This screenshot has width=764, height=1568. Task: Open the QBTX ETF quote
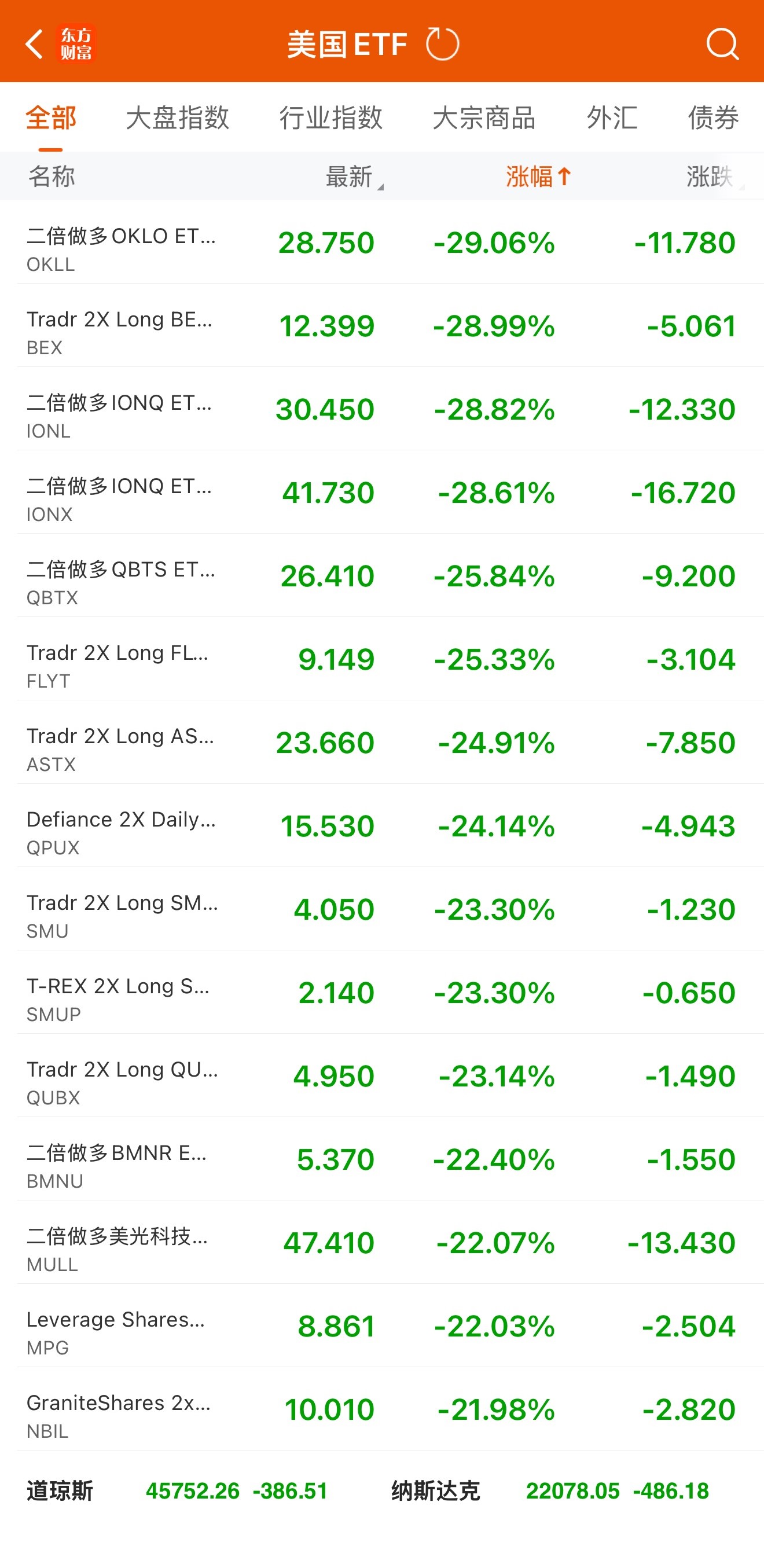[381, 576]
